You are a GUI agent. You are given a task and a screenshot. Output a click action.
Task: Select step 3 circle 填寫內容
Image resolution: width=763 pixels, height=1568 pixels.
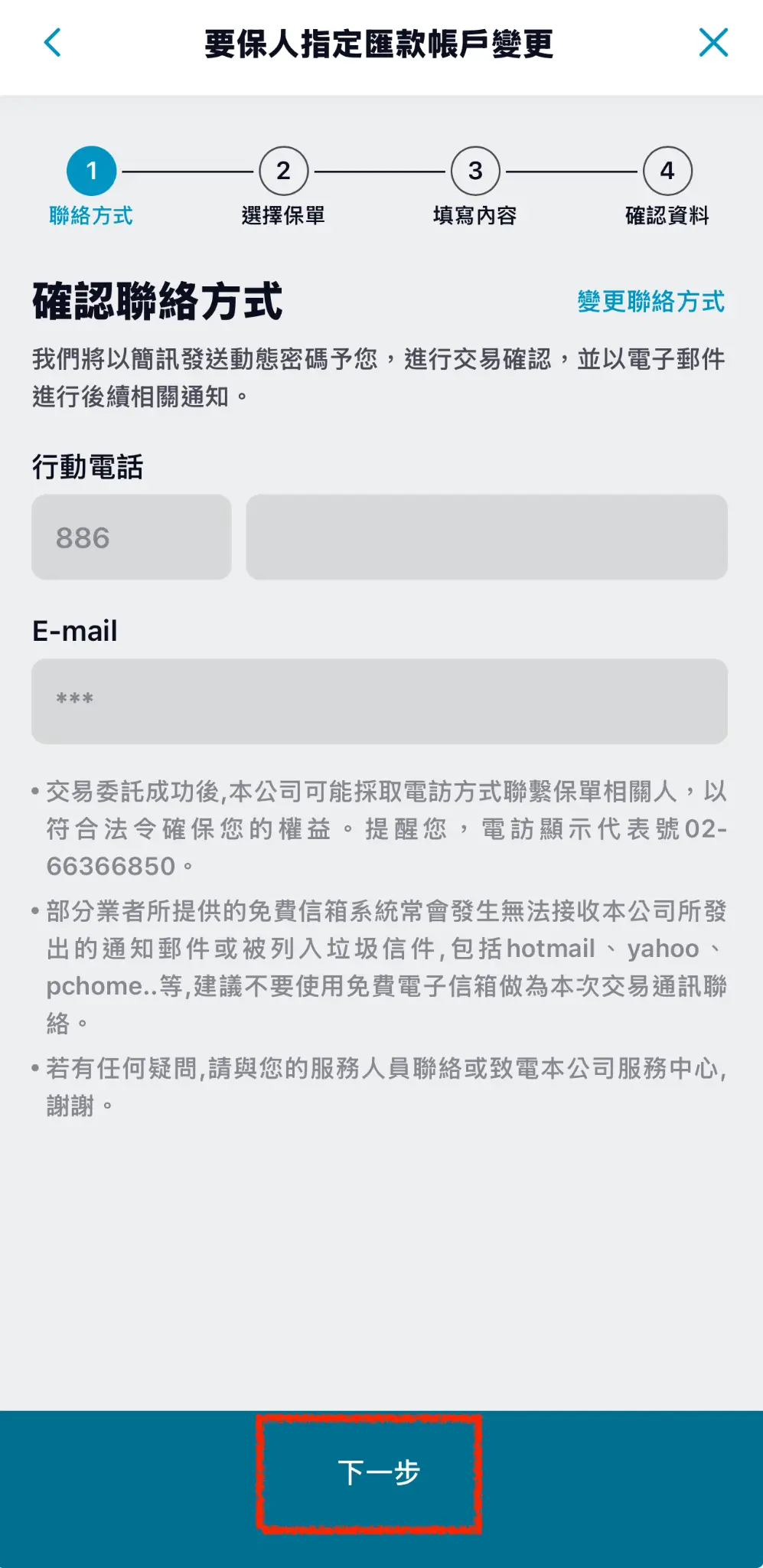point(473,171)
